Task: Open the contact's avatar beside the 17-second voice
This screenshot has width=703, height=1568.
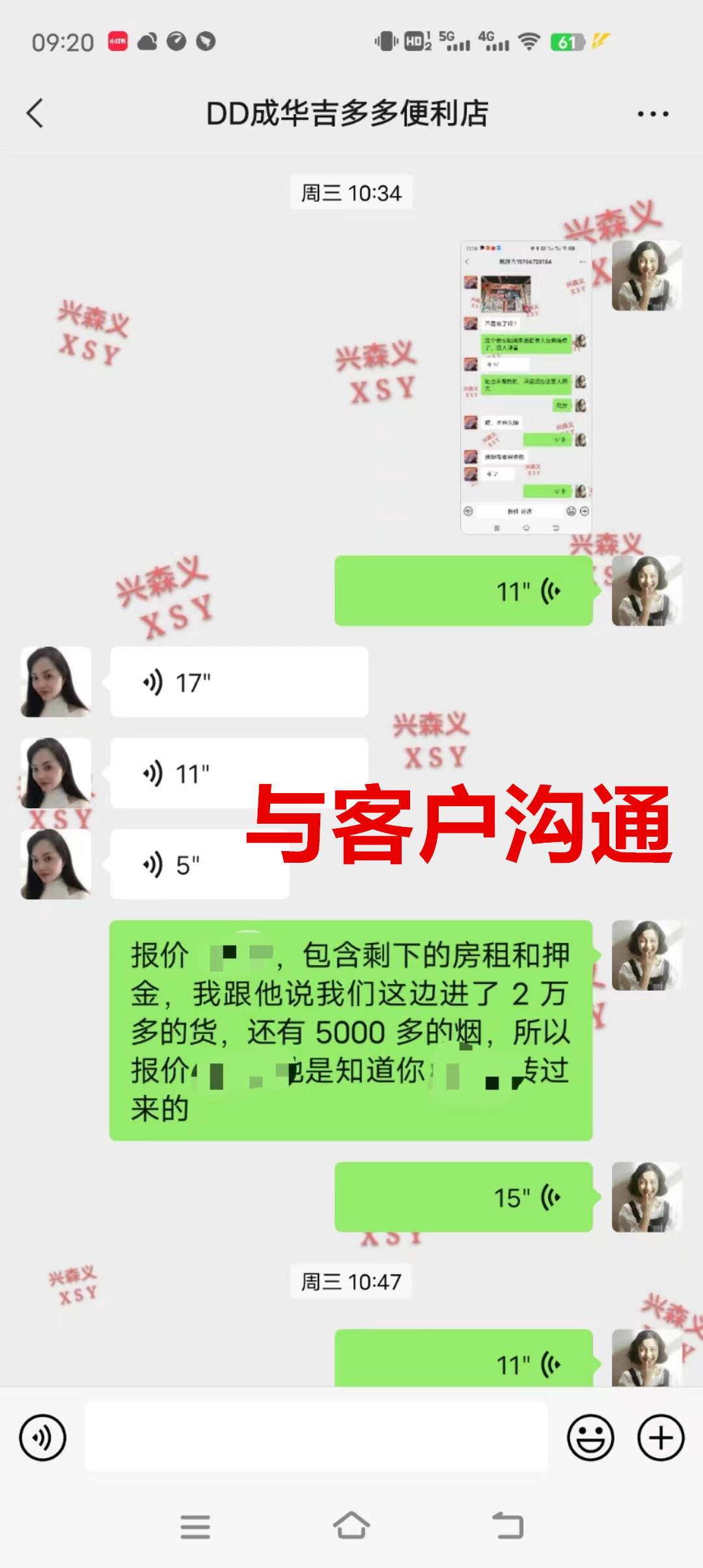Action: [56, 682]
